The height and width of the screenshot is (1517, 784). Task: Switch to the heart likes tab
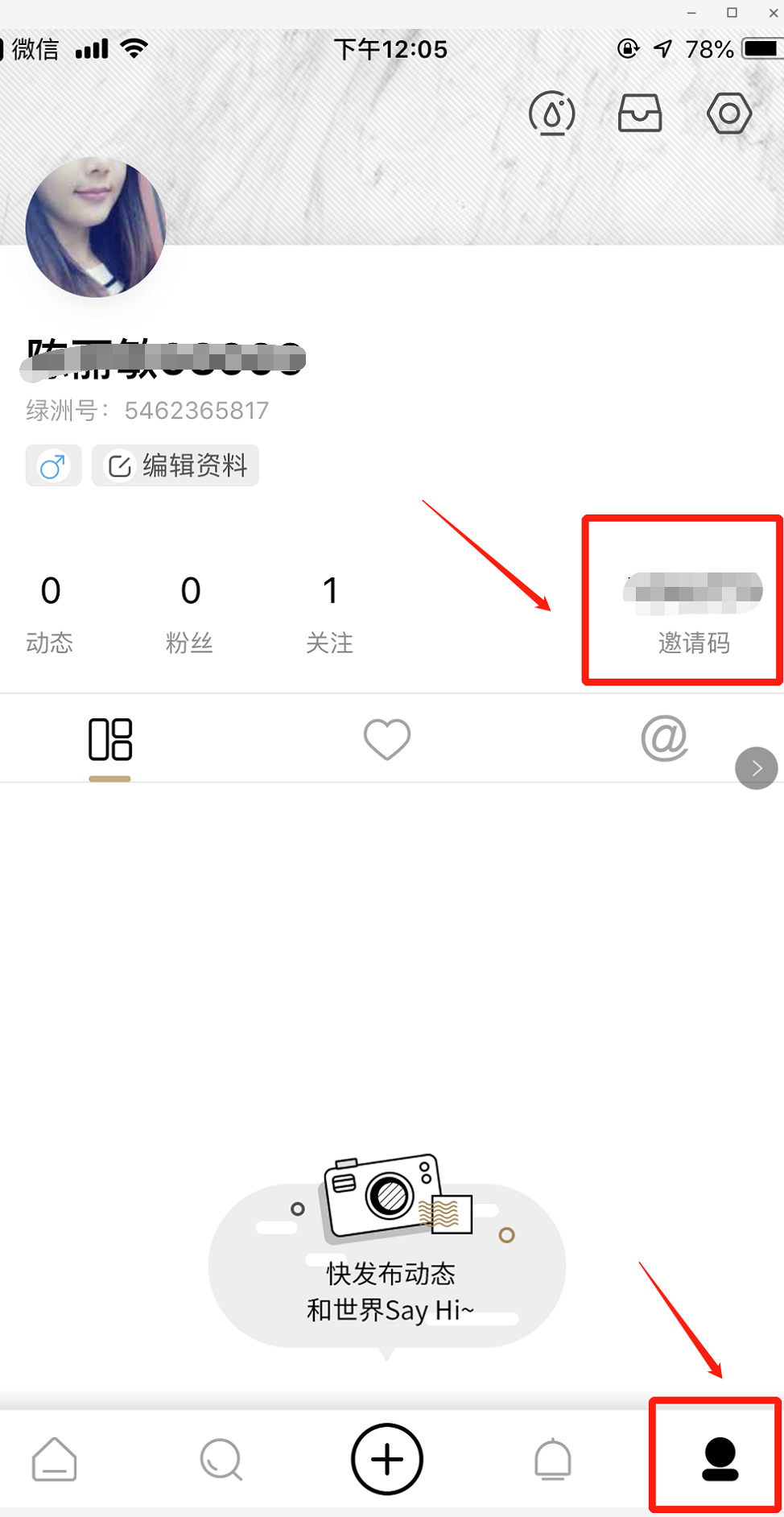tap(387, 739)
